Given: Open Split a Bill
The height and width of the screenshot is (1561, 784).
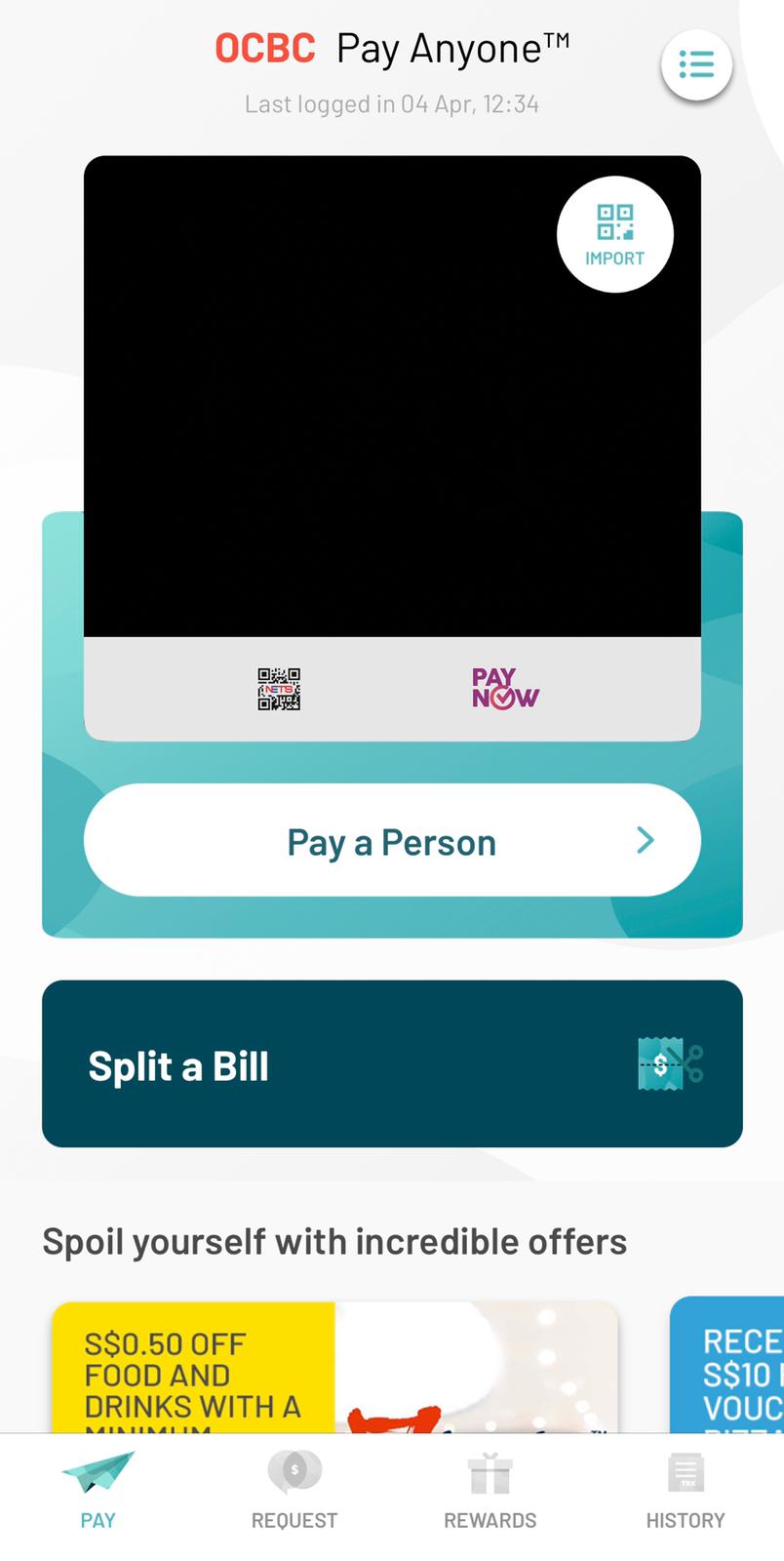Looking at the screenshot, I should 392,1063.
